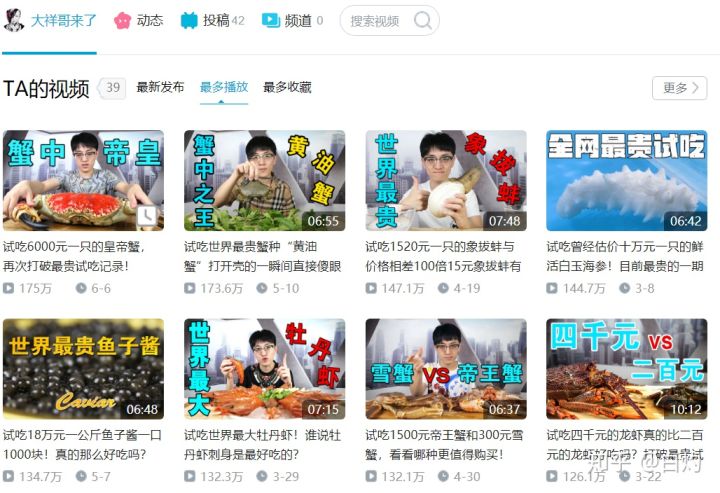Open the 全网最贵试吃 白玉海参 video
Viewport: 720px width, 493px height.
(626, 181)
